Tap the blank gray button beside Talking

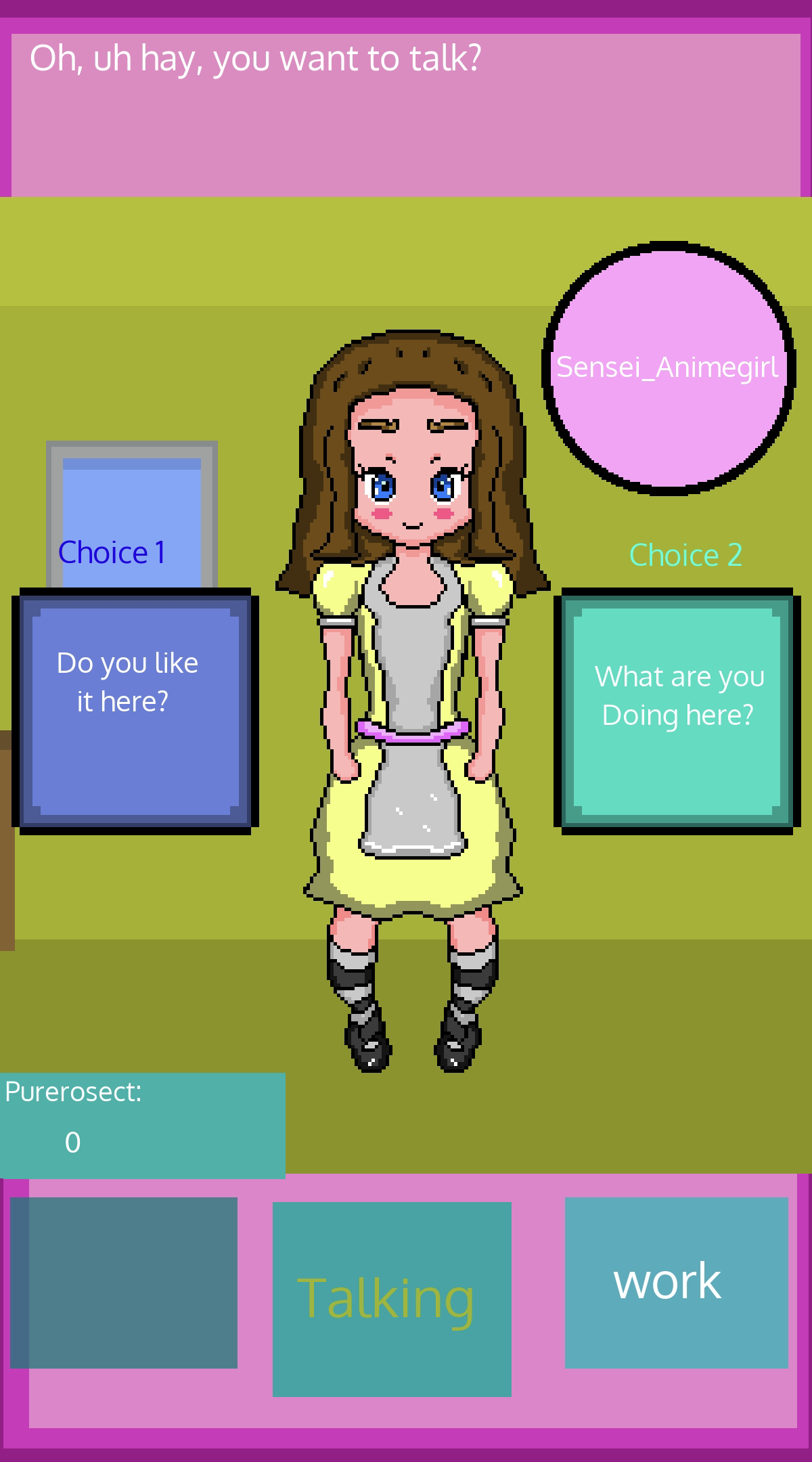124,1283
